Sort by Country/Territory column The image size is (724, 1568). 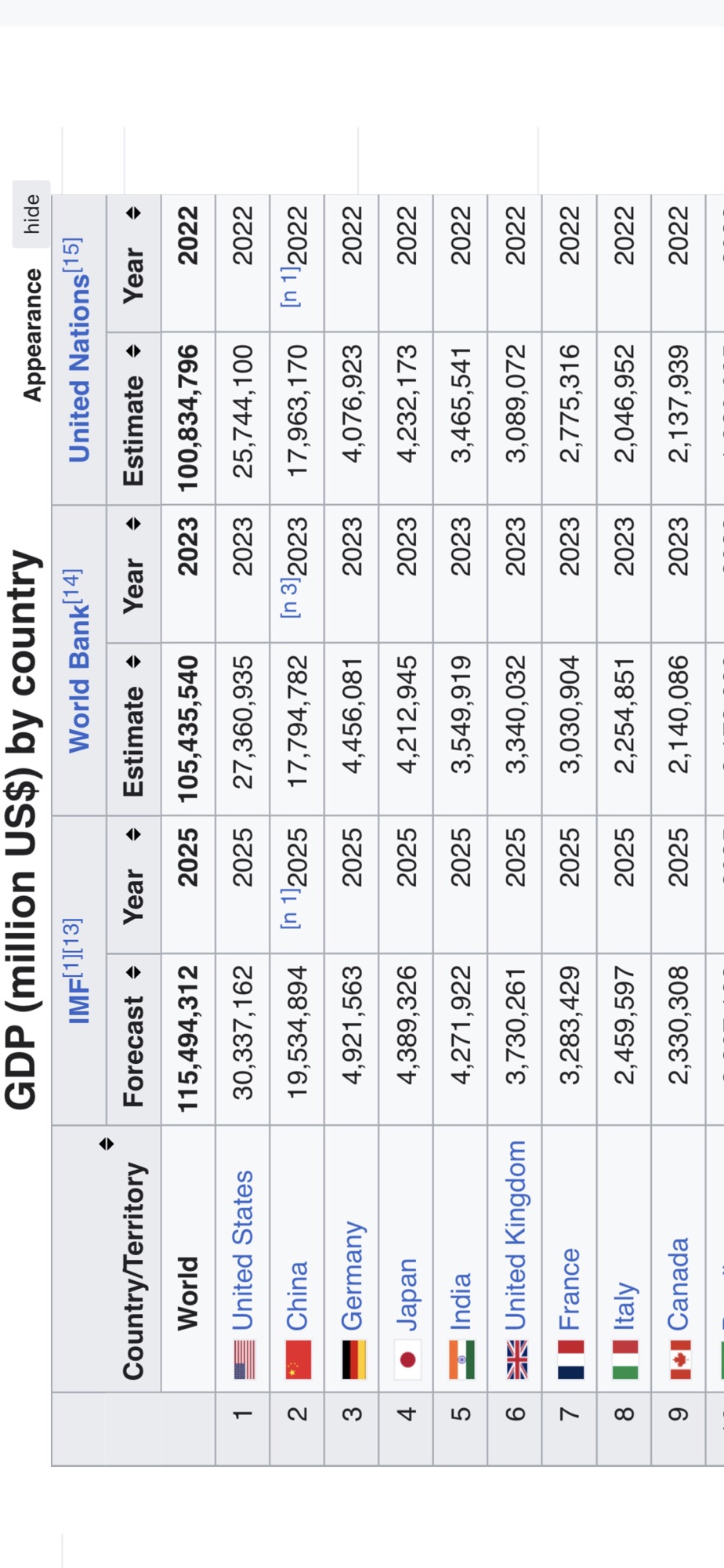107,1144
